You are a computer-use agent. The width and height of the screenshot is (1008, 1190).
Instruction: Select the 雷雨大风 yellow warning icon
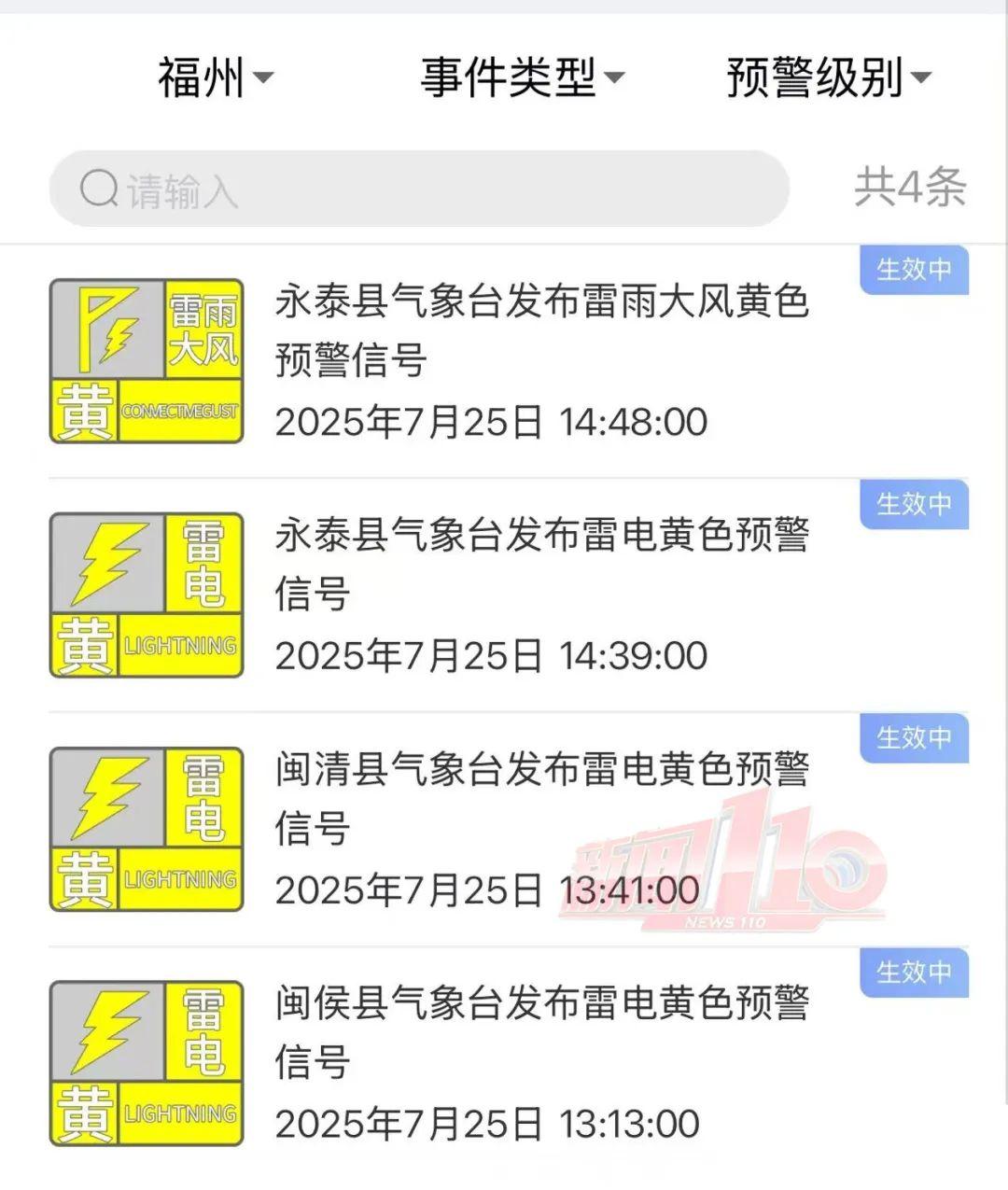tap(147, 359)
